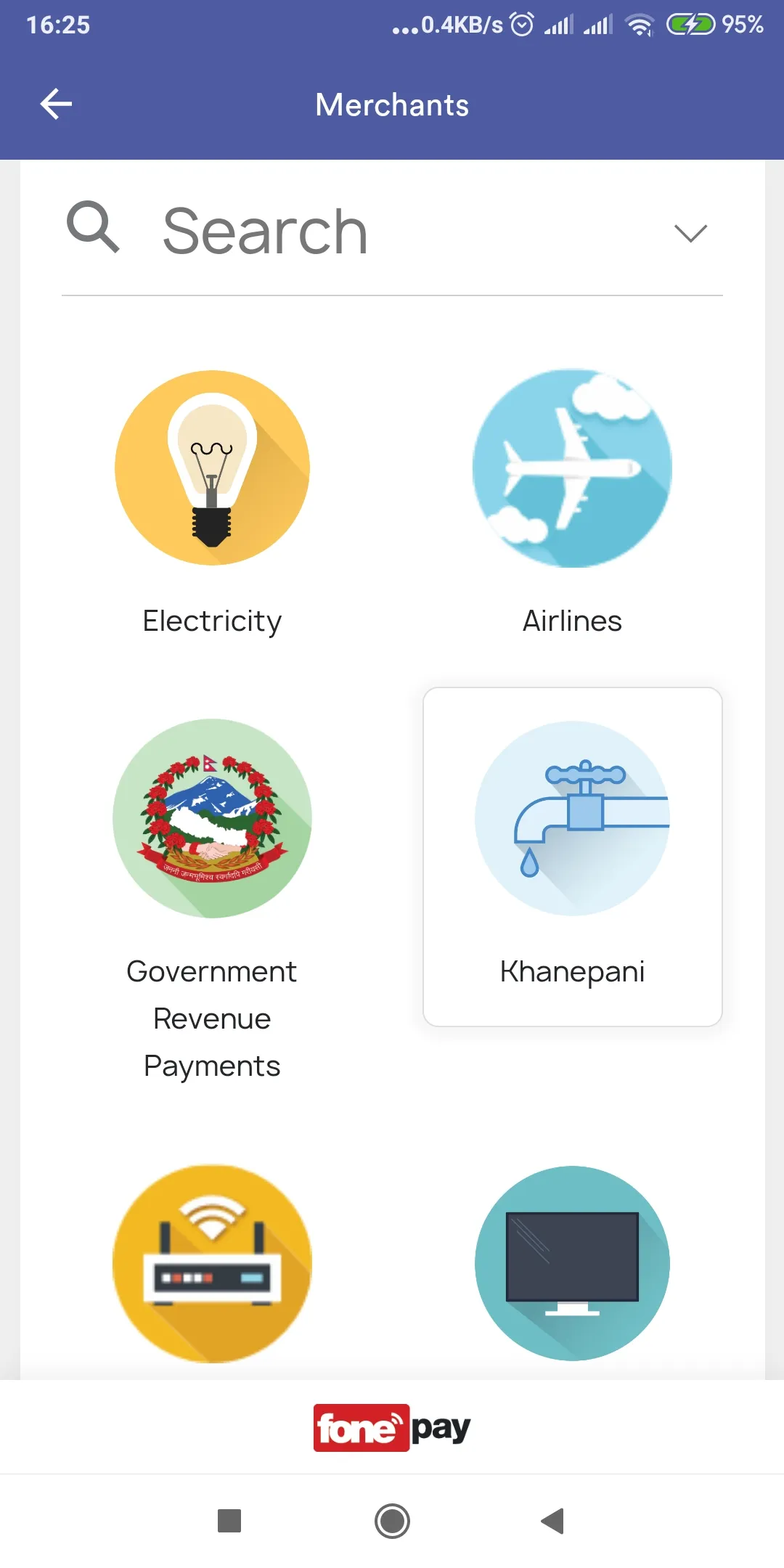Tap the fonepay logo at bottom
Screen dimensions: 784x1568
click(x=392, y=1425)
